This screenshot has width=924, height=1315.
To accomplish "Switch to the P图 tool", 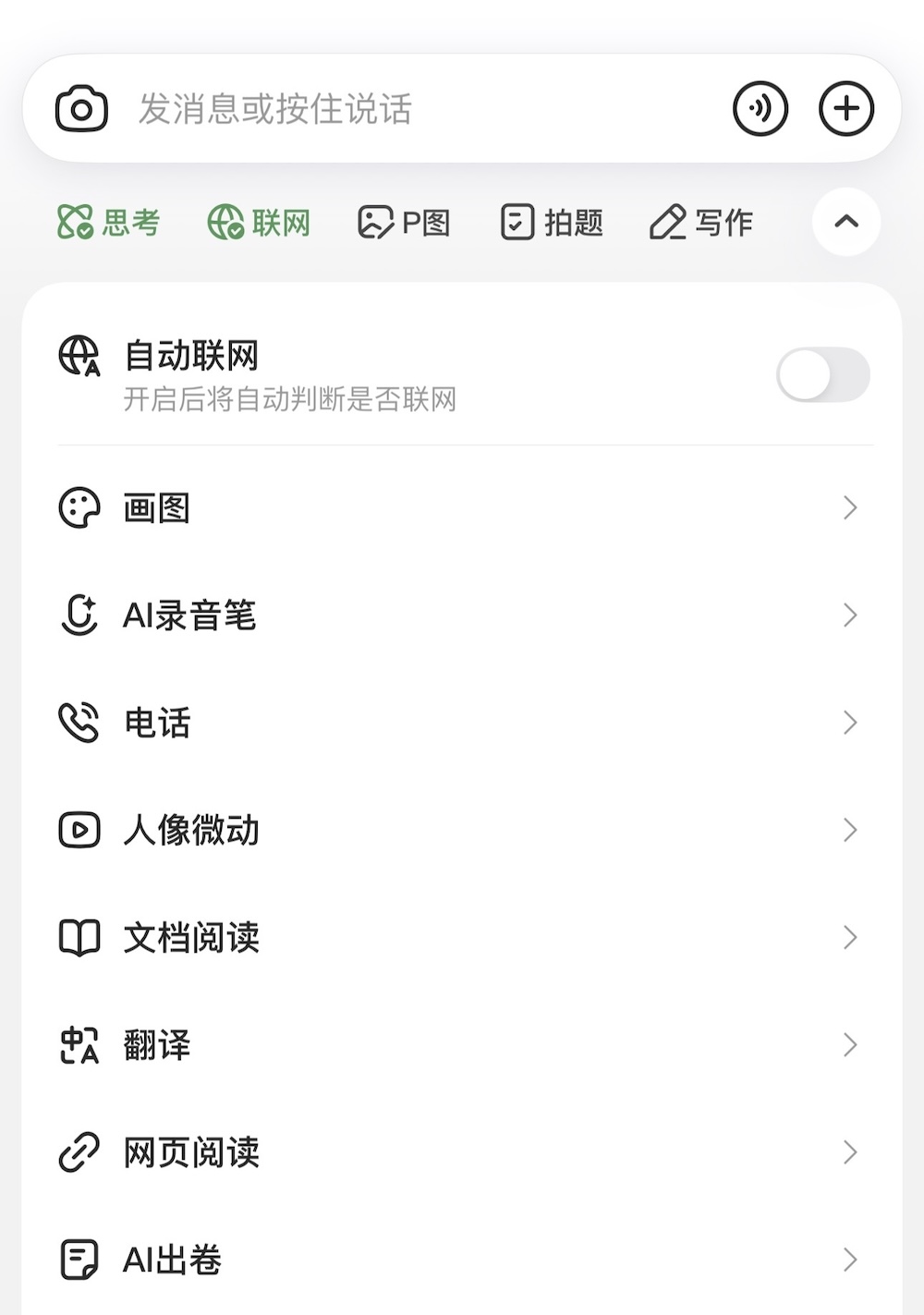I will pos(404,222).
